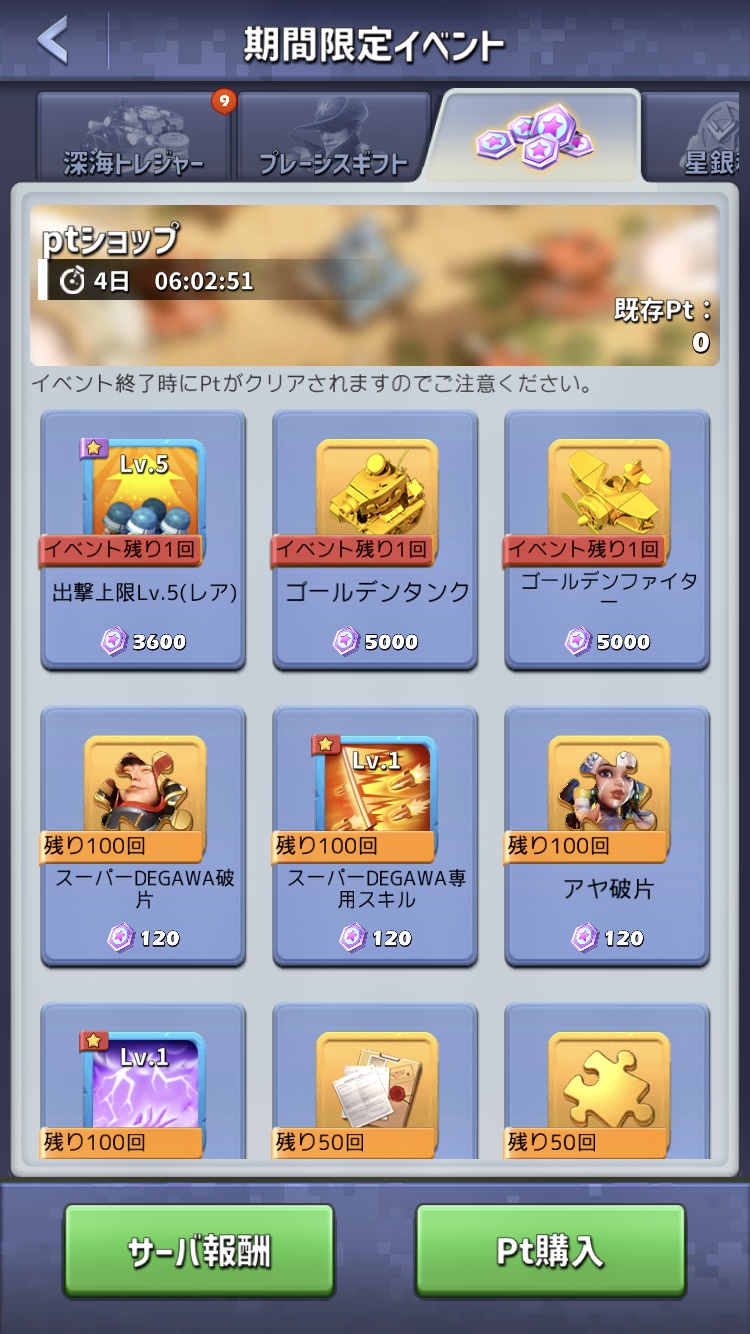Switch to the 深海トレジャー tab

click(133, 138)
